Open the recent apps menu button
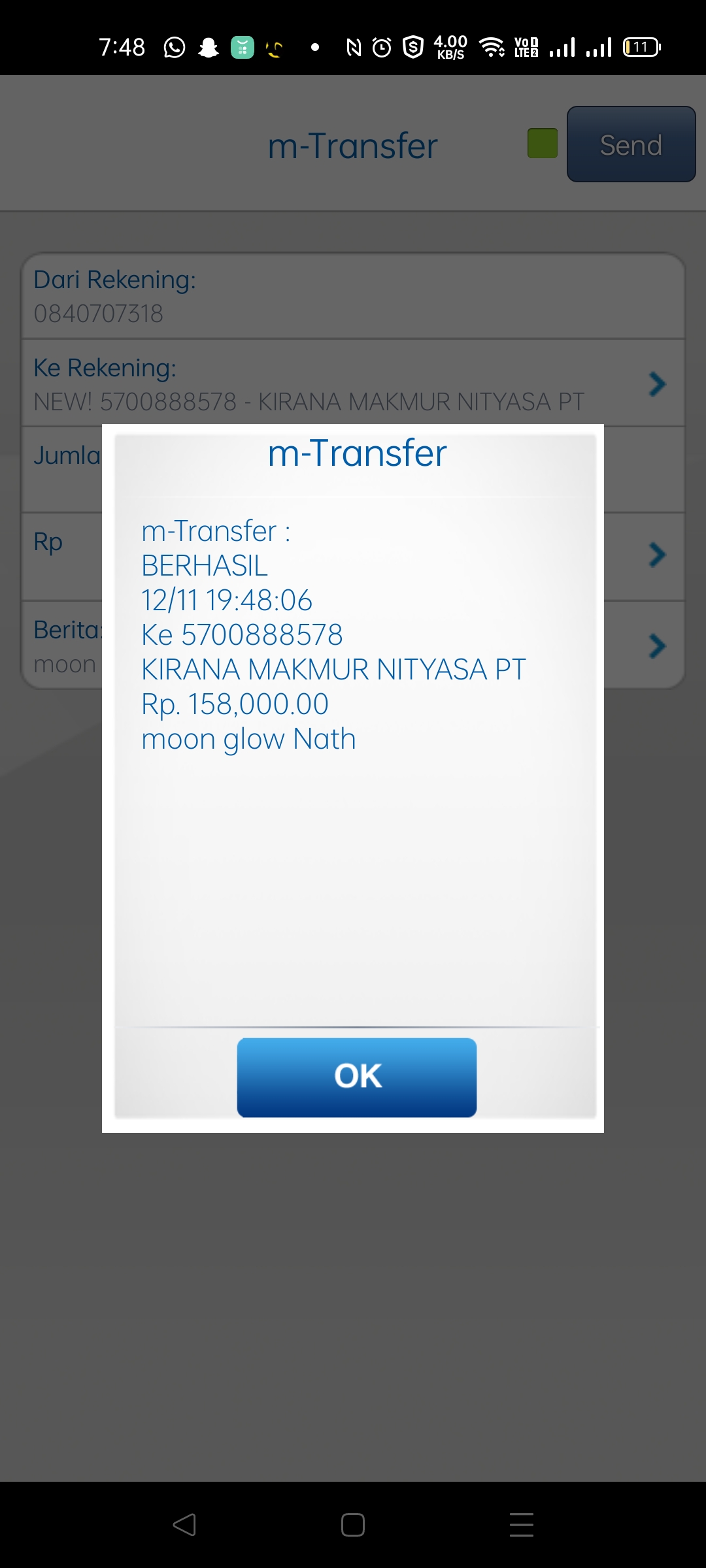 [522, 1525]
